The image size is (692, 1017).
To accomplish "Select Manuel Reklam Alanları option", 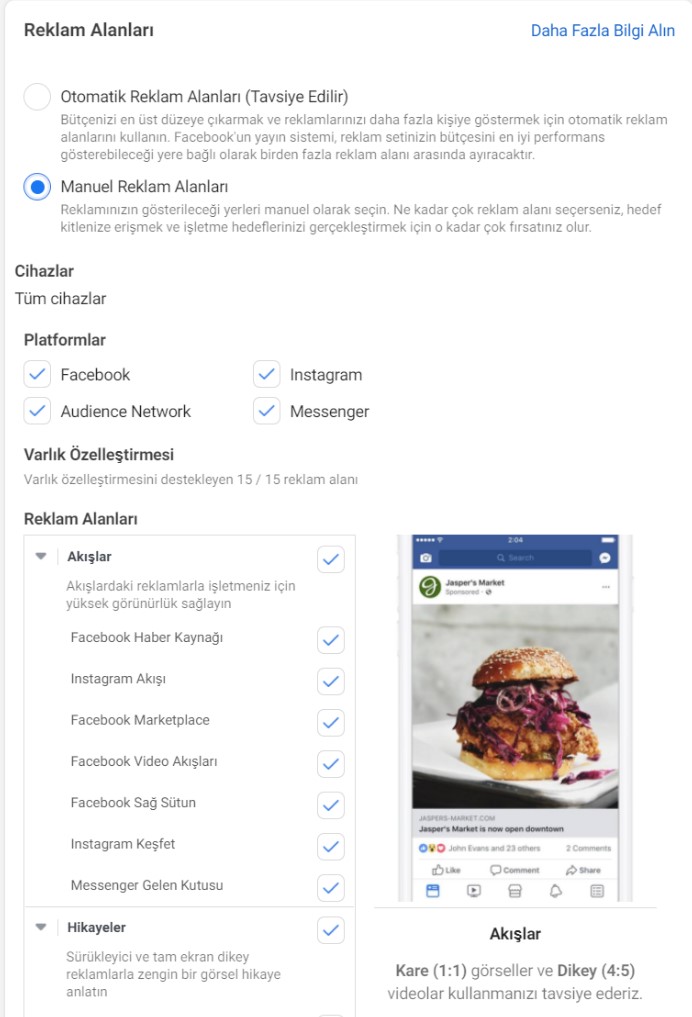I will coord(37,187).
